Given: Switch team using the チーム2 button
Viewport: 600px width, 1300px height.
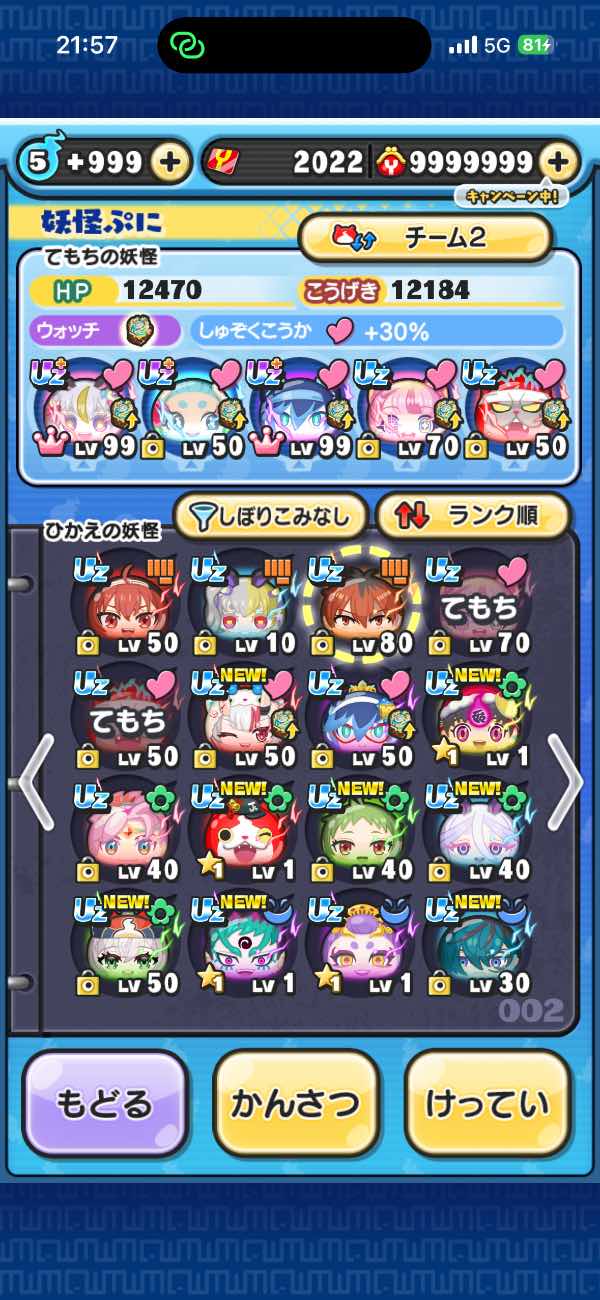Looking at the screenshot, I should pos(425,238).
